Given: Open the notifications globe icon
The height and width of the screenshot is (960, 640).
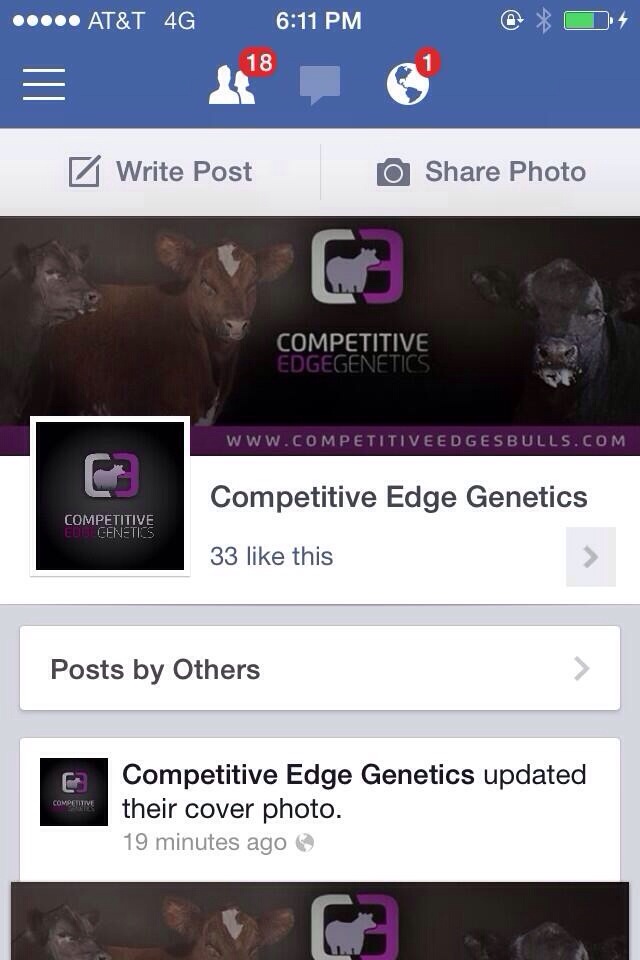Looking at the screenshot, I should [x=408, y=86].
